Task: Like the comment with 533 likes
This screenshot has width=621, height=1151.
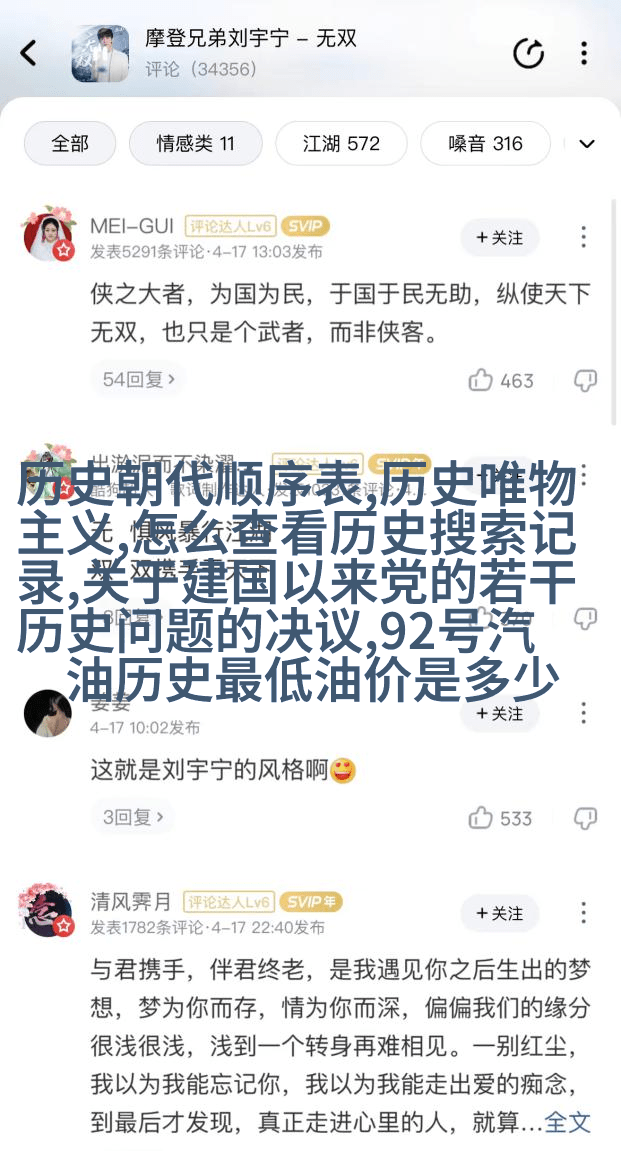Action: [x=500, y=818]
